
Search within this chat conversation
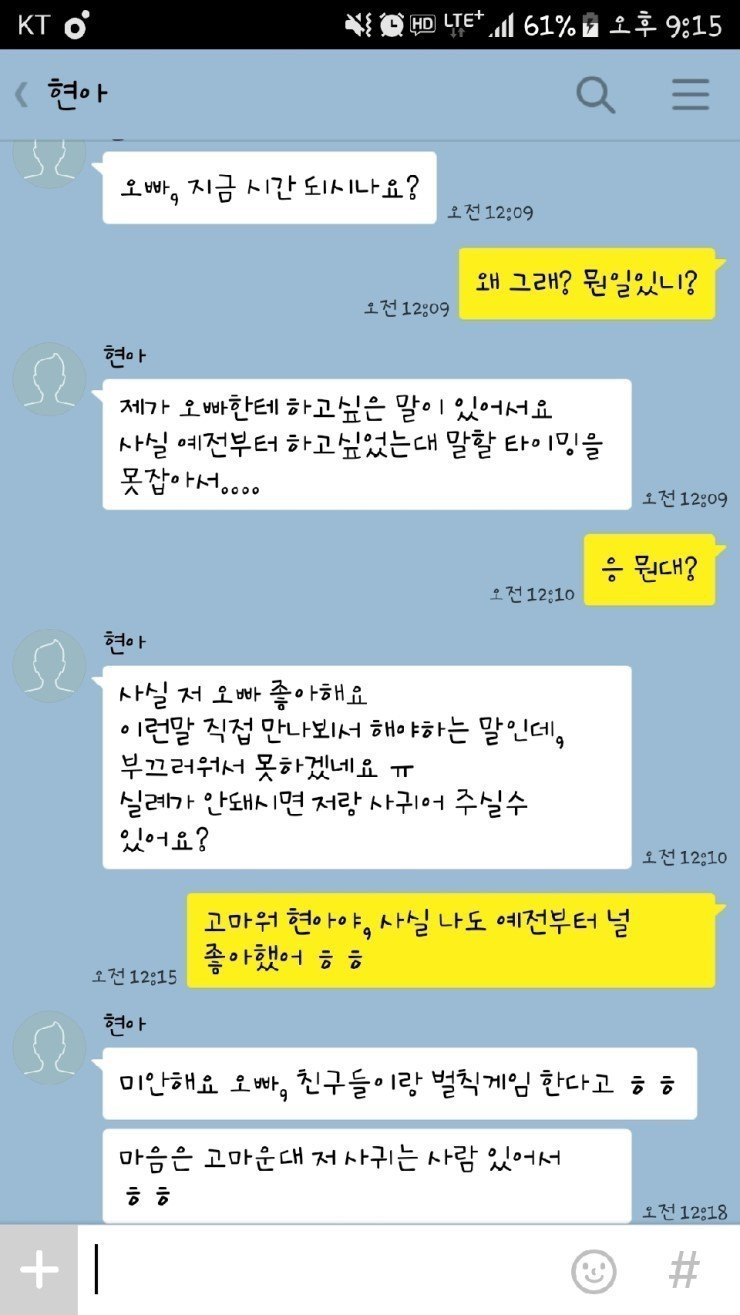click(x=596, y=95)
